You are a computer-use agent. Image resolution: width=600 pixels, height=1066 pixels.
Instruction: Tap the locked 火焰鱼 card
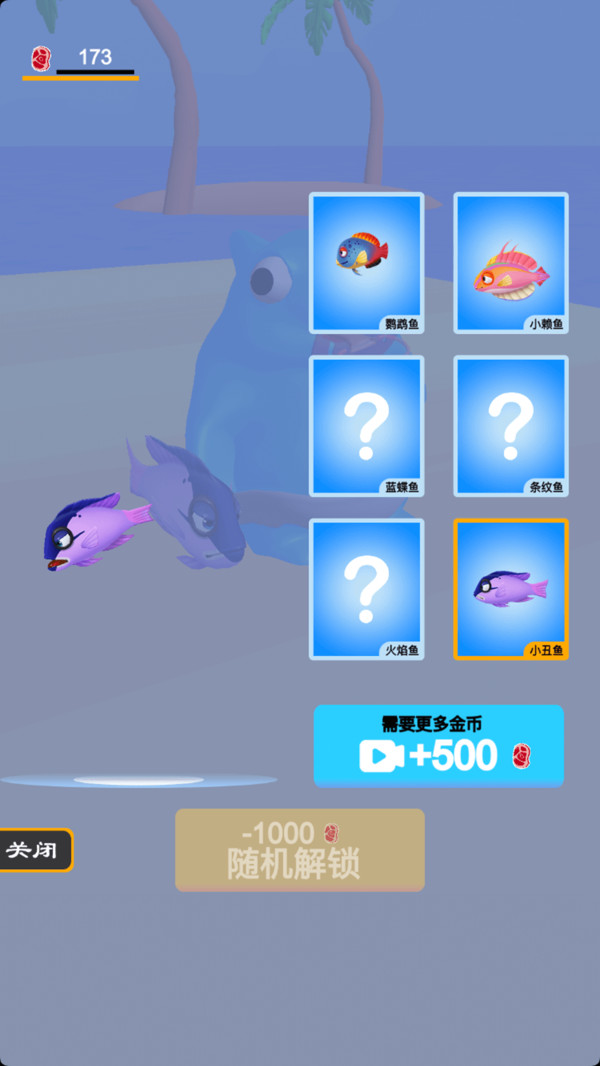[x=366, y=589]
